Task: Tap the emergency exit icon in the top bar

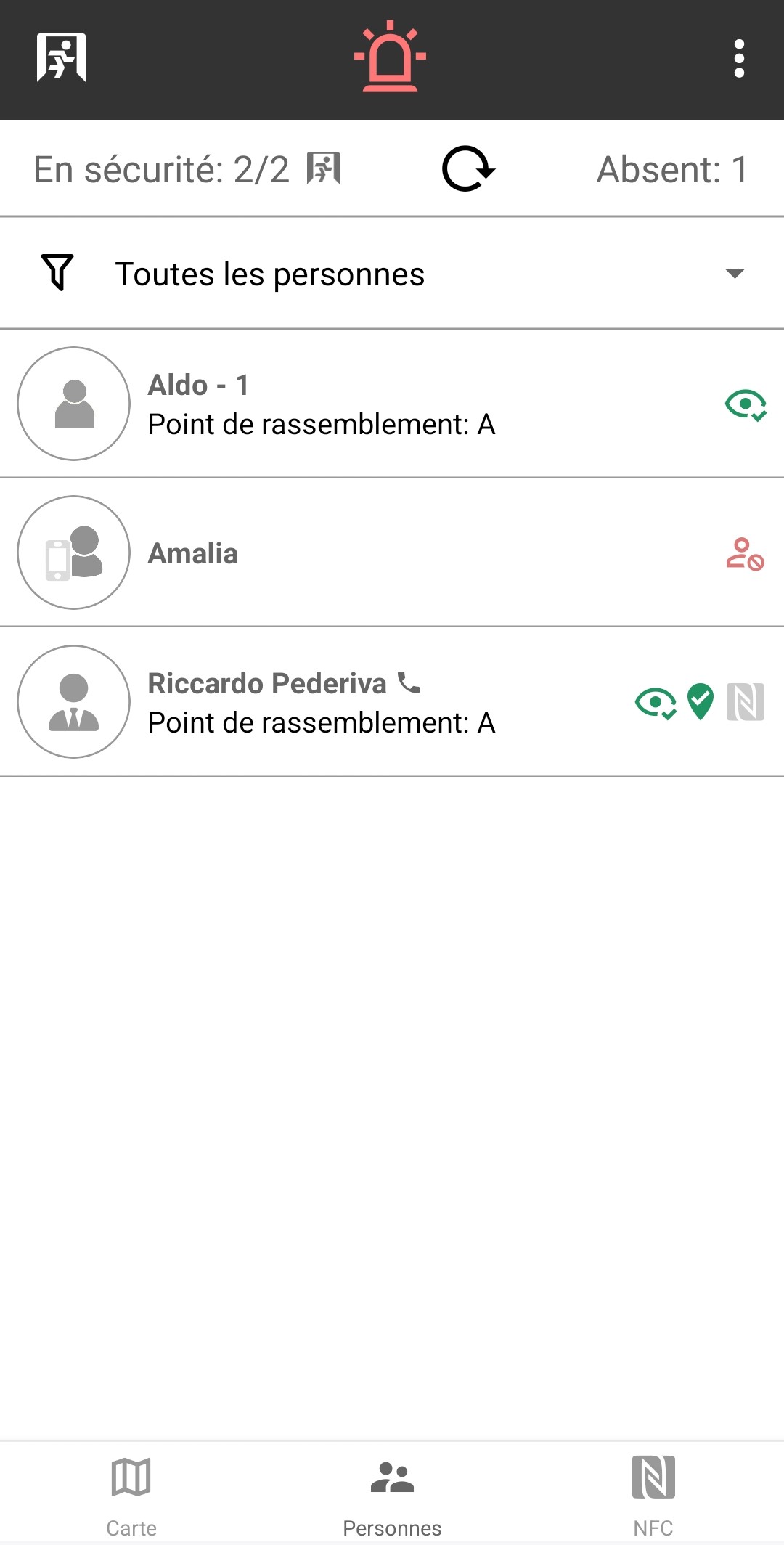Action: pyautogui.click(x=62, y=58)
